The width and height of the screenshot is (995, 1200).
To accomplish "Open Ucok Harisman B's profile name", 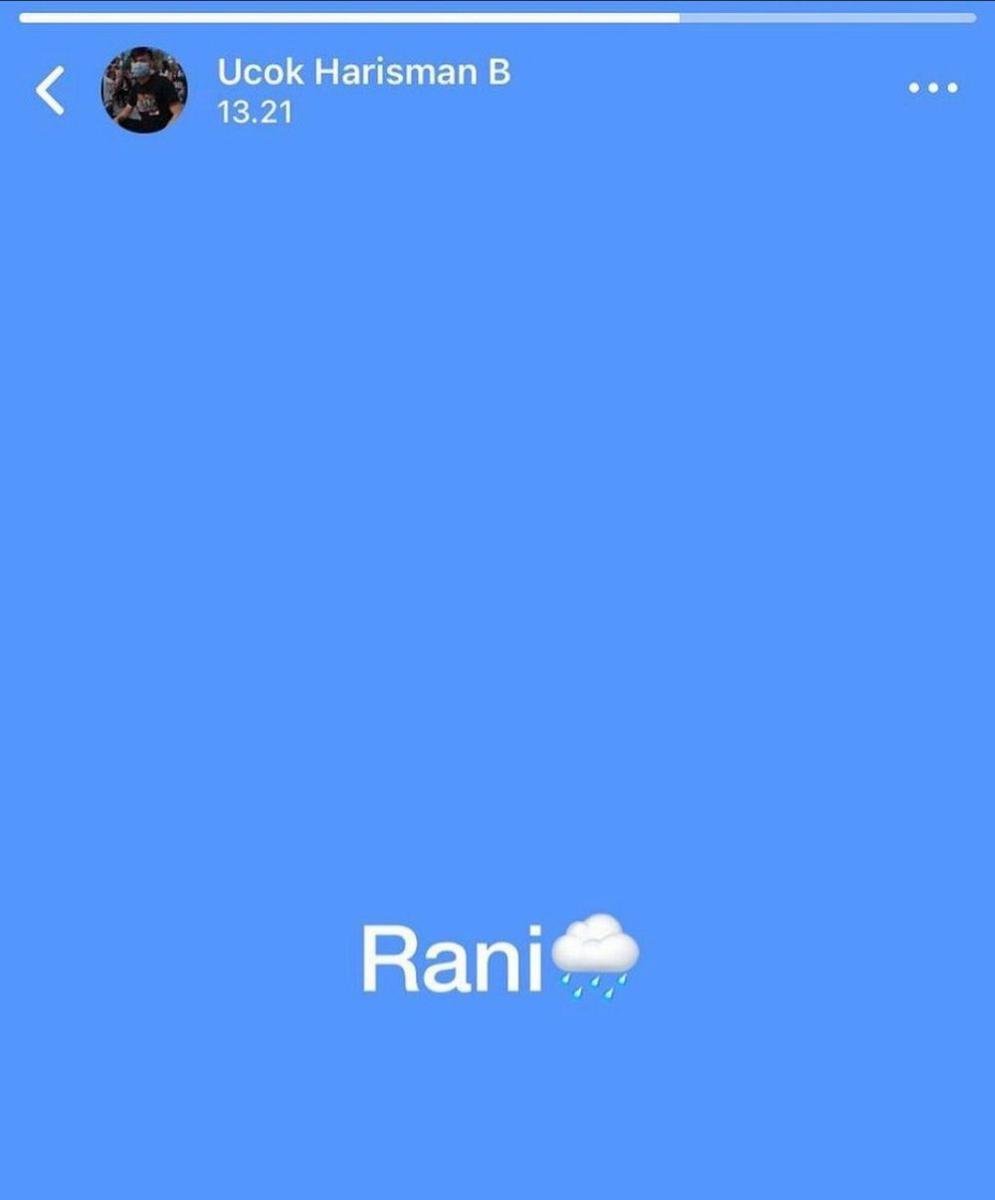I will pyautogui.click(x=364, y=73).
